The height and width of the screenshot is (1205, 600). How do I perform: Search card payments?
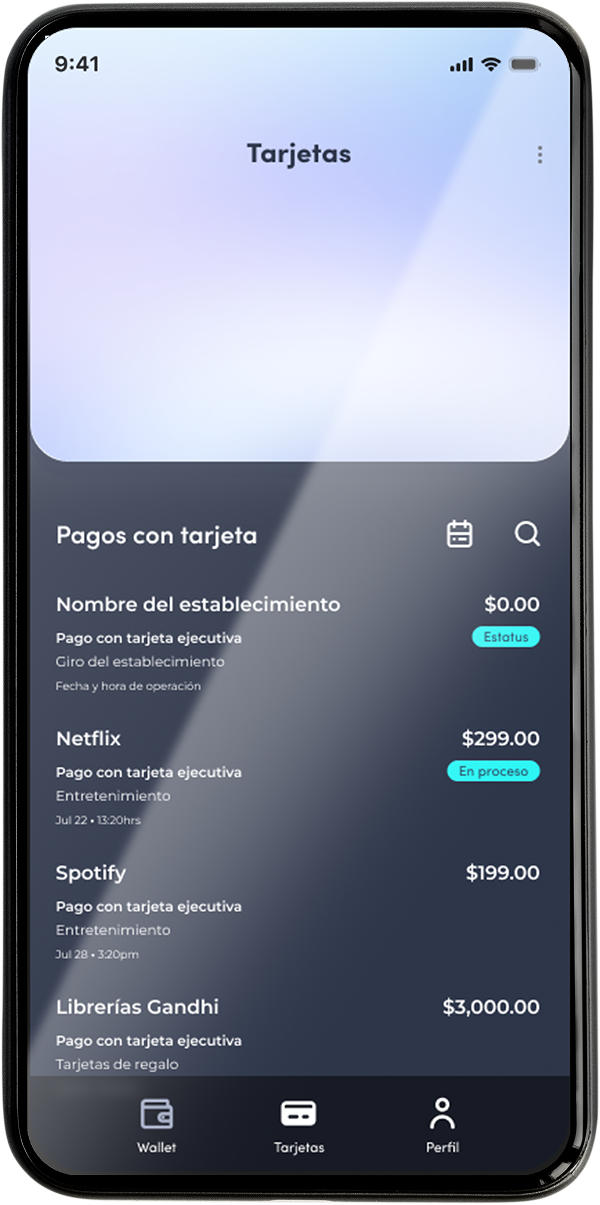pyautogui.click(x=527, y=534)
